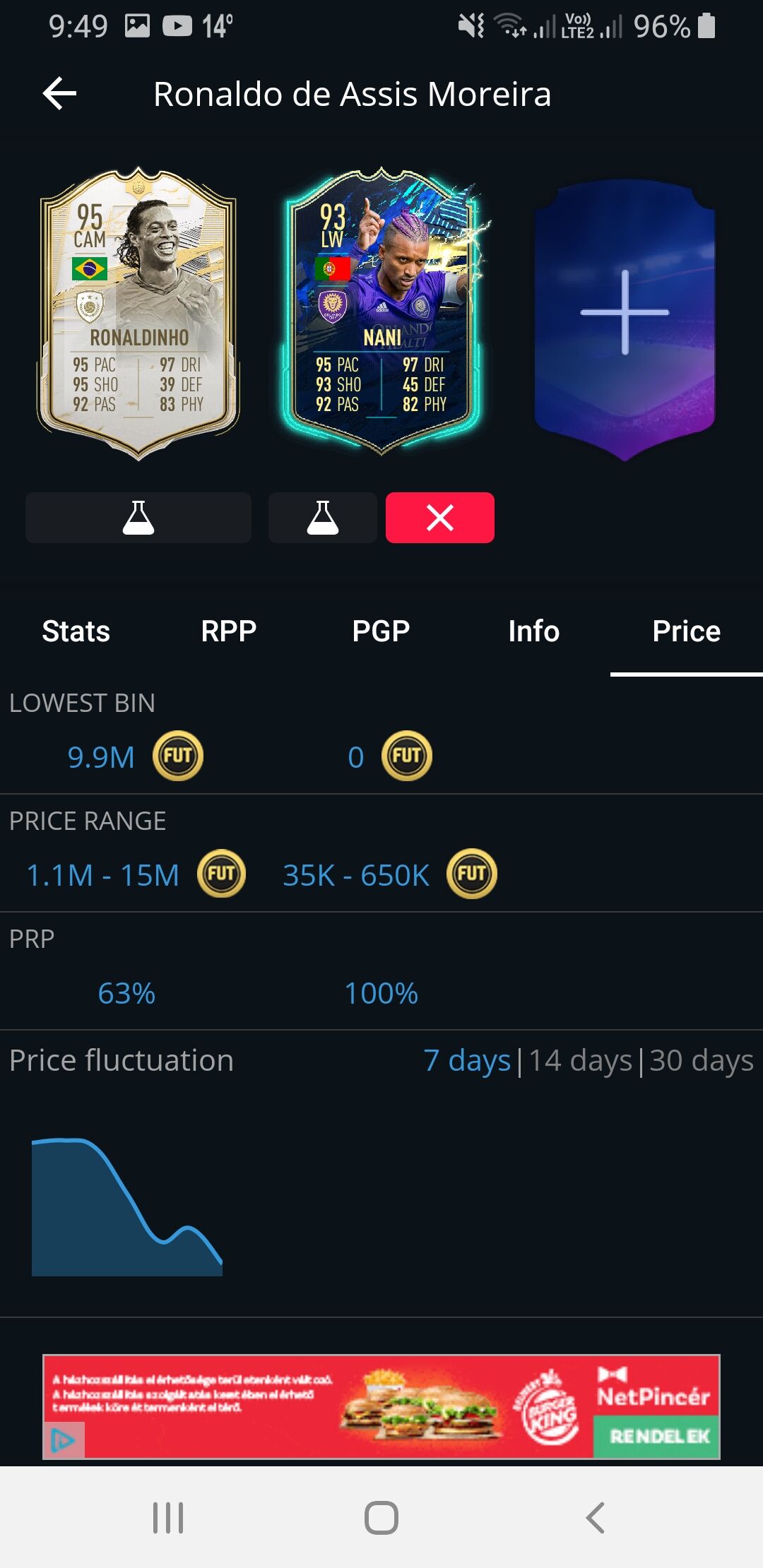This screenshot has width=763, height=1568.
Task: Go to the system home screen
Action: 381,1517
